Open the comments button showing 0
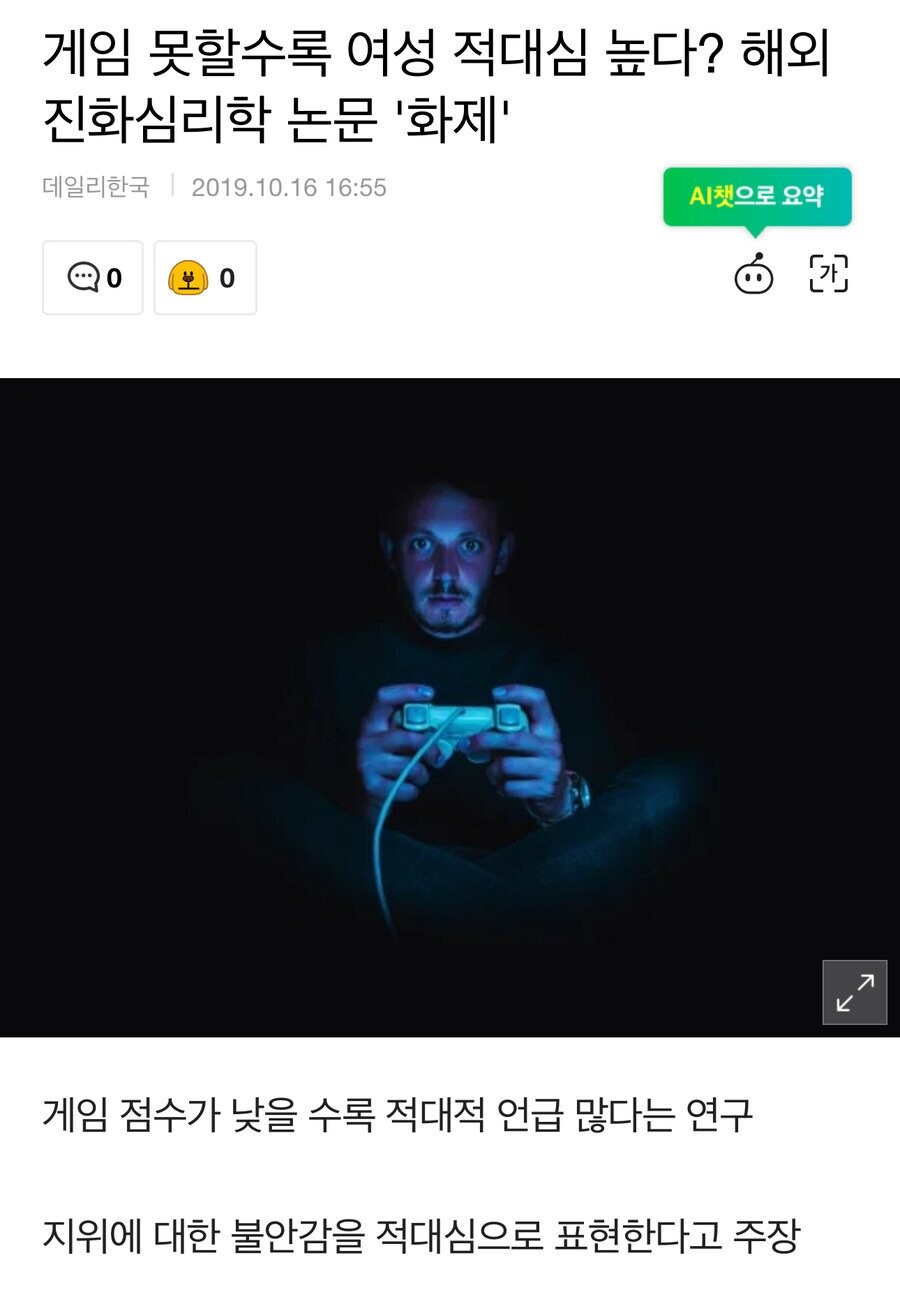The image size is (900, 1290). [93, 278]
